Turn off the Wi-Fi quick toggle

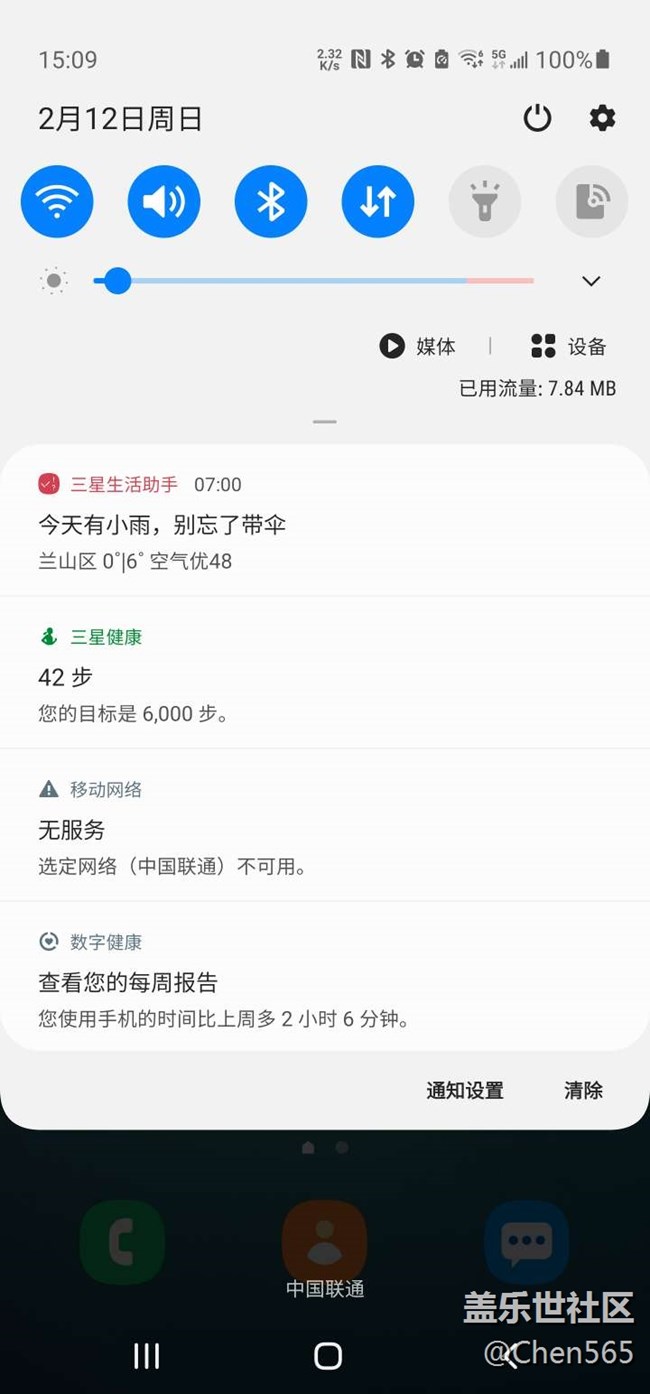click(x=57, y=202)
